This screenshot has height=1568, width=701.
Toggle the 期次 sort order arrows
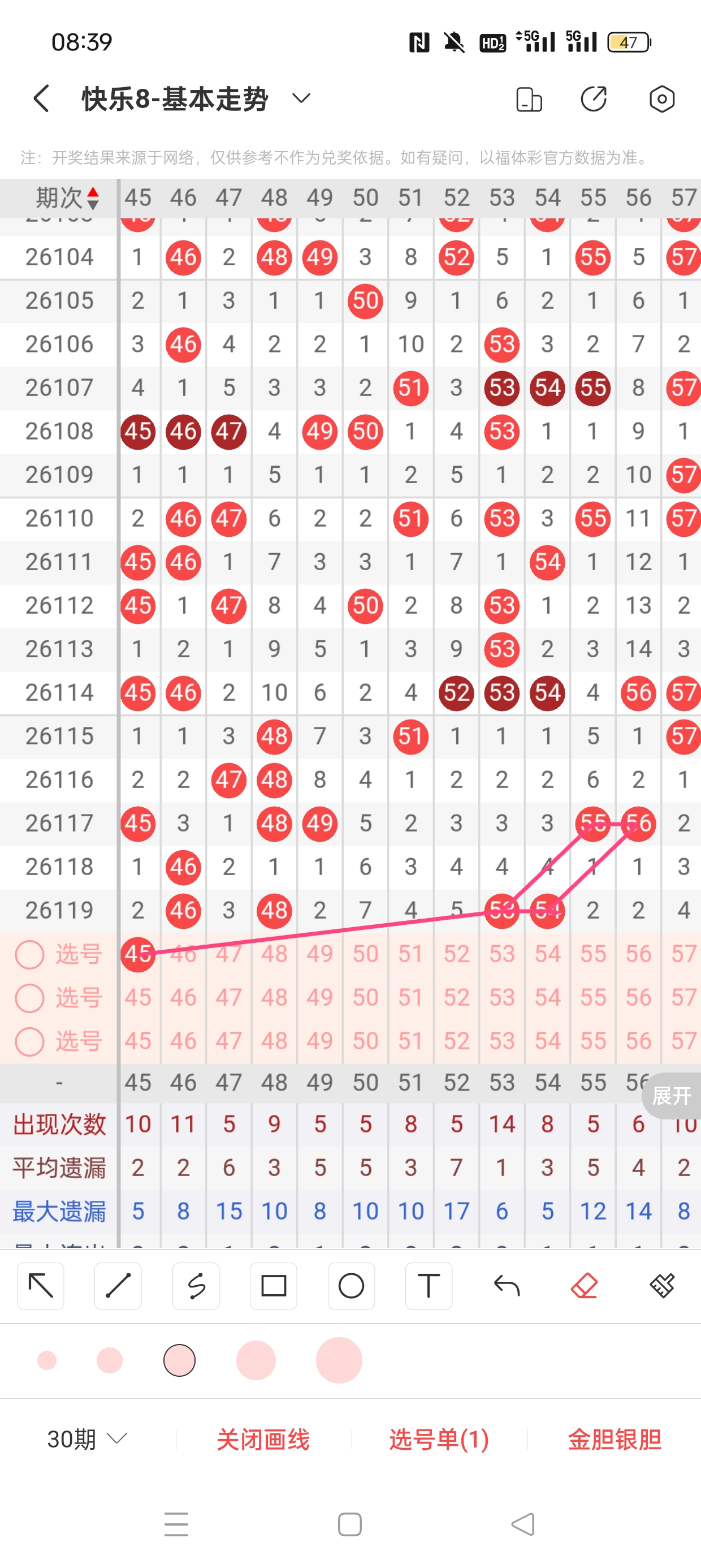(93, 198)
